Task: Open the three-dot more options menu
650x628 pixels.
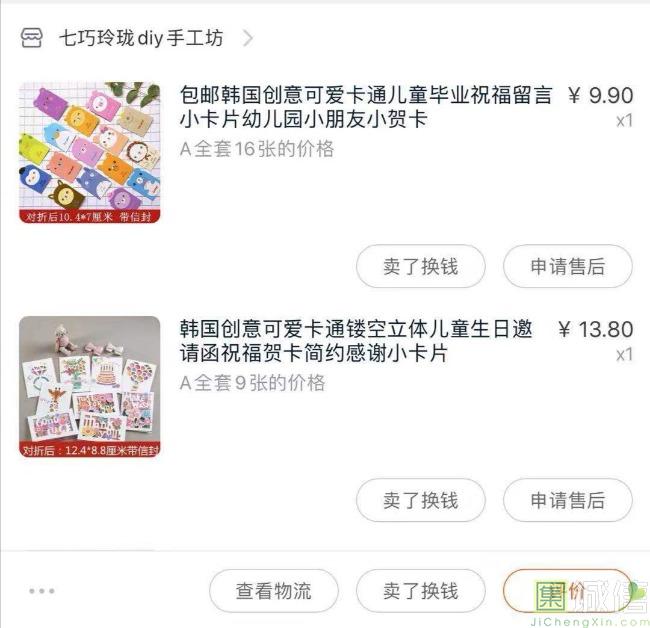Action: [42, 591]
